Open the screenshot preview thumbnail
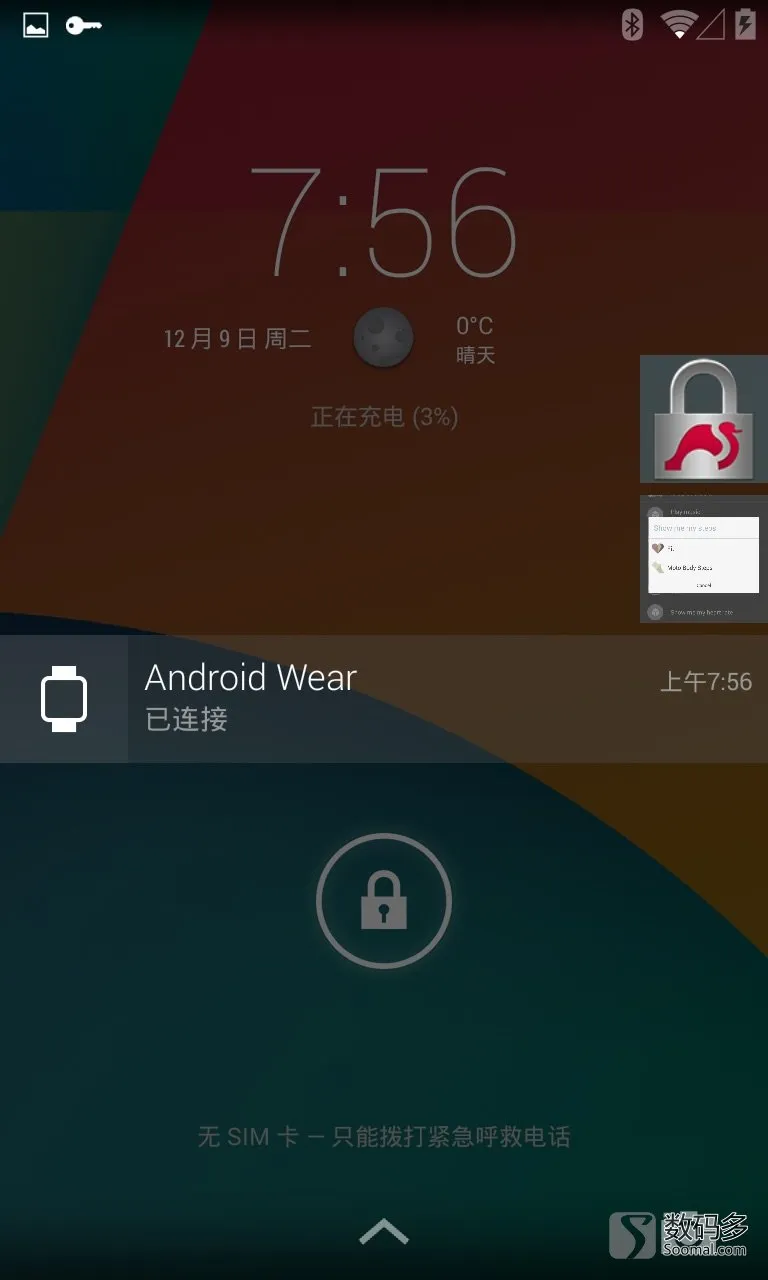Screen dimensions: 768x1280 pyautogui.click(x=704, y=559)
